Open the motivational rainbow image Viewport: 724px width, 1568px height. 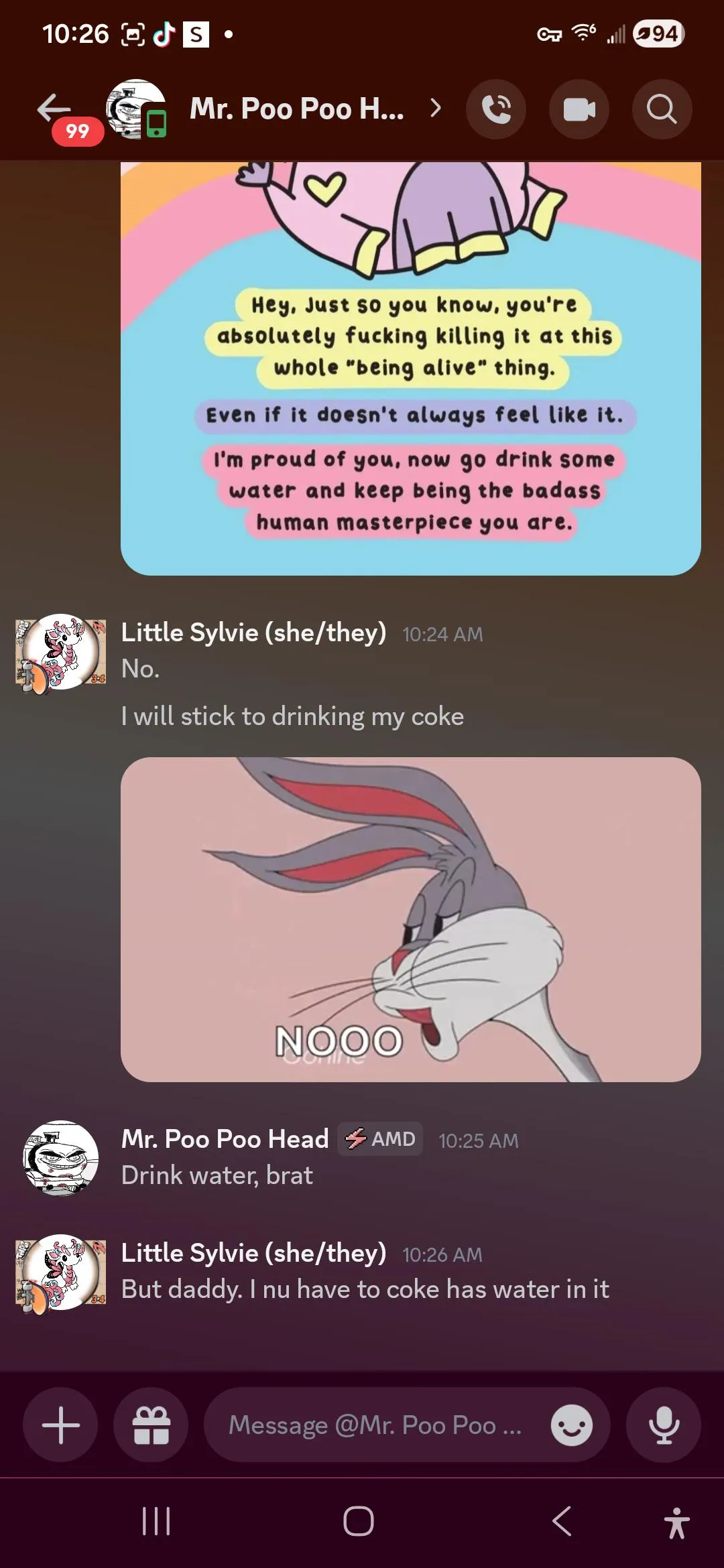(x=410, y=369)
